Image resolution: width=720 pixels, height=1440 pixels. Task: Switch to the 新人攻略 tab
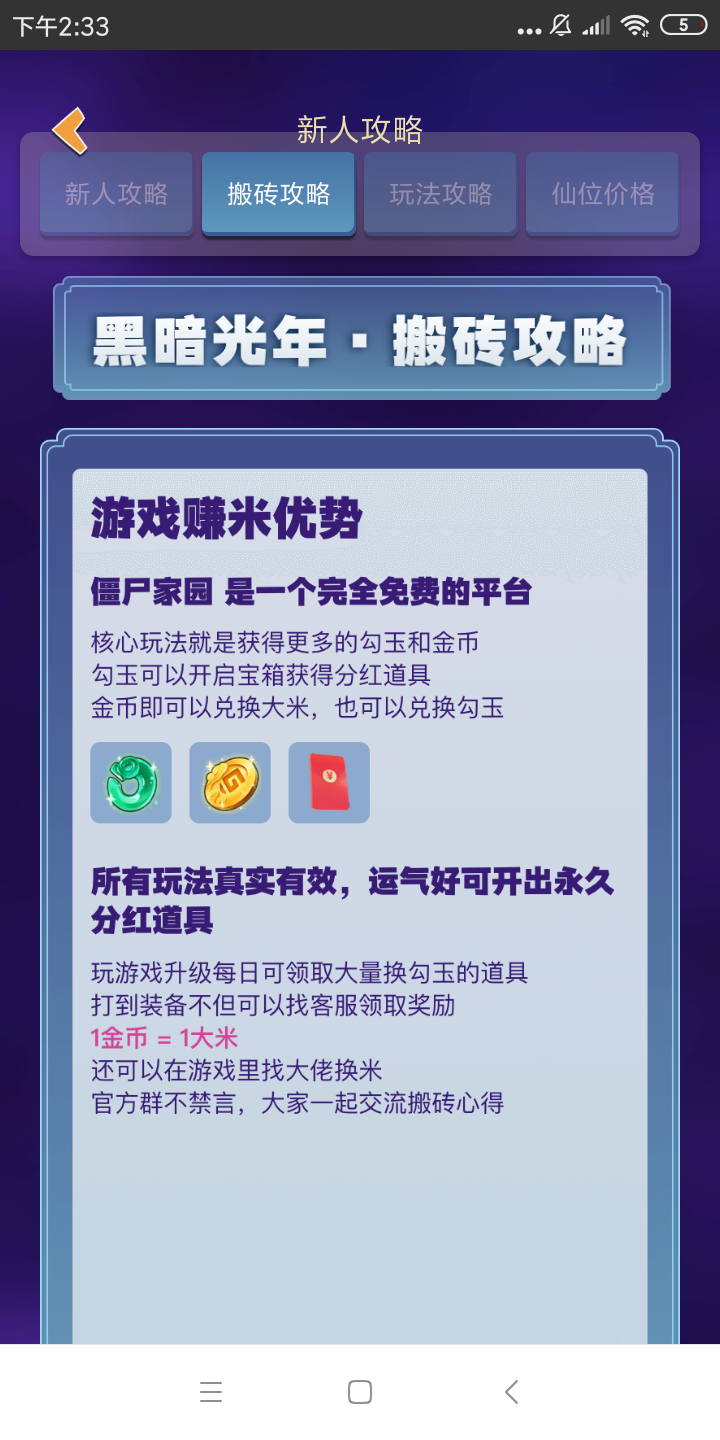point(117,194)
